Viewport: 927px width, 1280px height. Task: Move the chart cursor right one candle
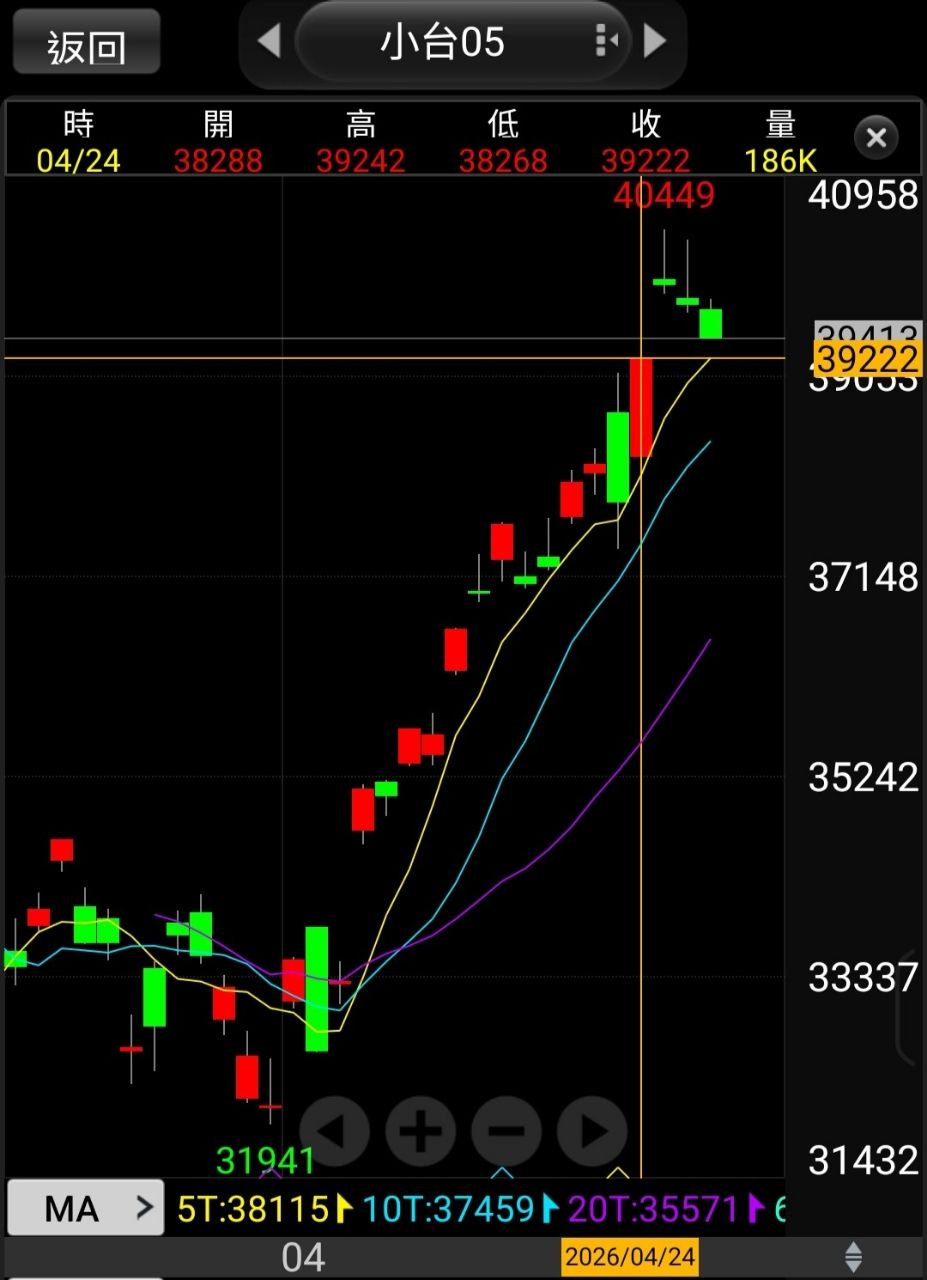tap(592, 1131)
